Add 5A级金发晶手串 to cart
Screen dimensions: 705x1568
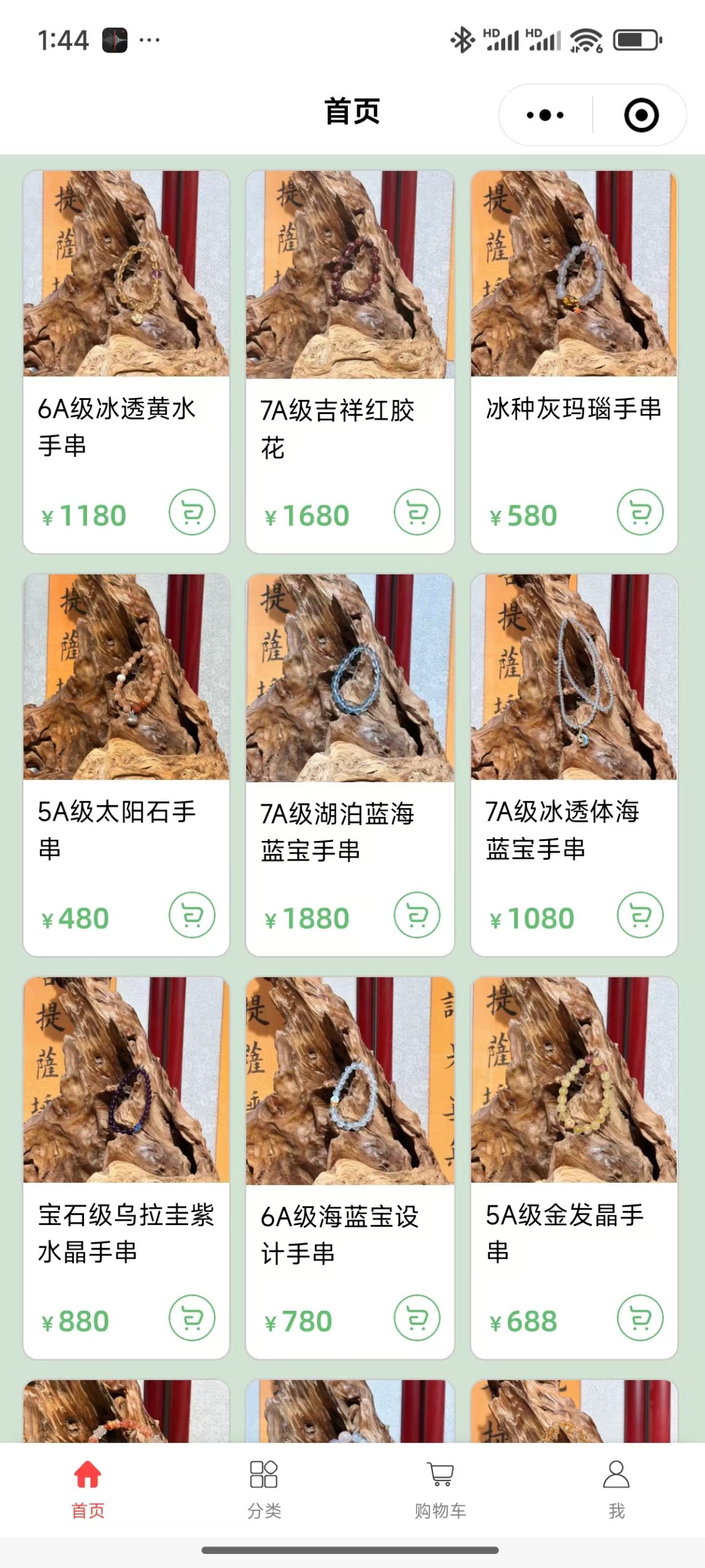[640, 1317]
